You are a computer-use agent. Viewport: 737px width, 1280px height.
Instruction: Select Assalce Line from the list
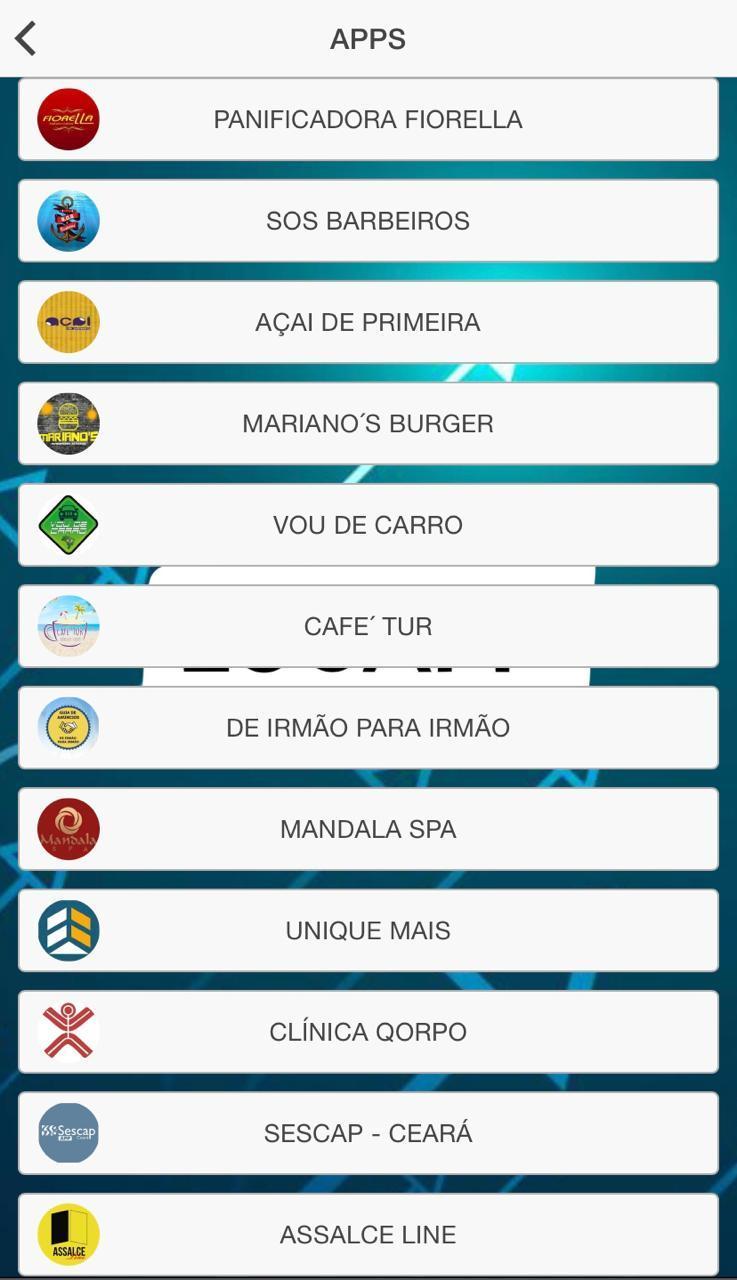click(x=368, y=1235)
